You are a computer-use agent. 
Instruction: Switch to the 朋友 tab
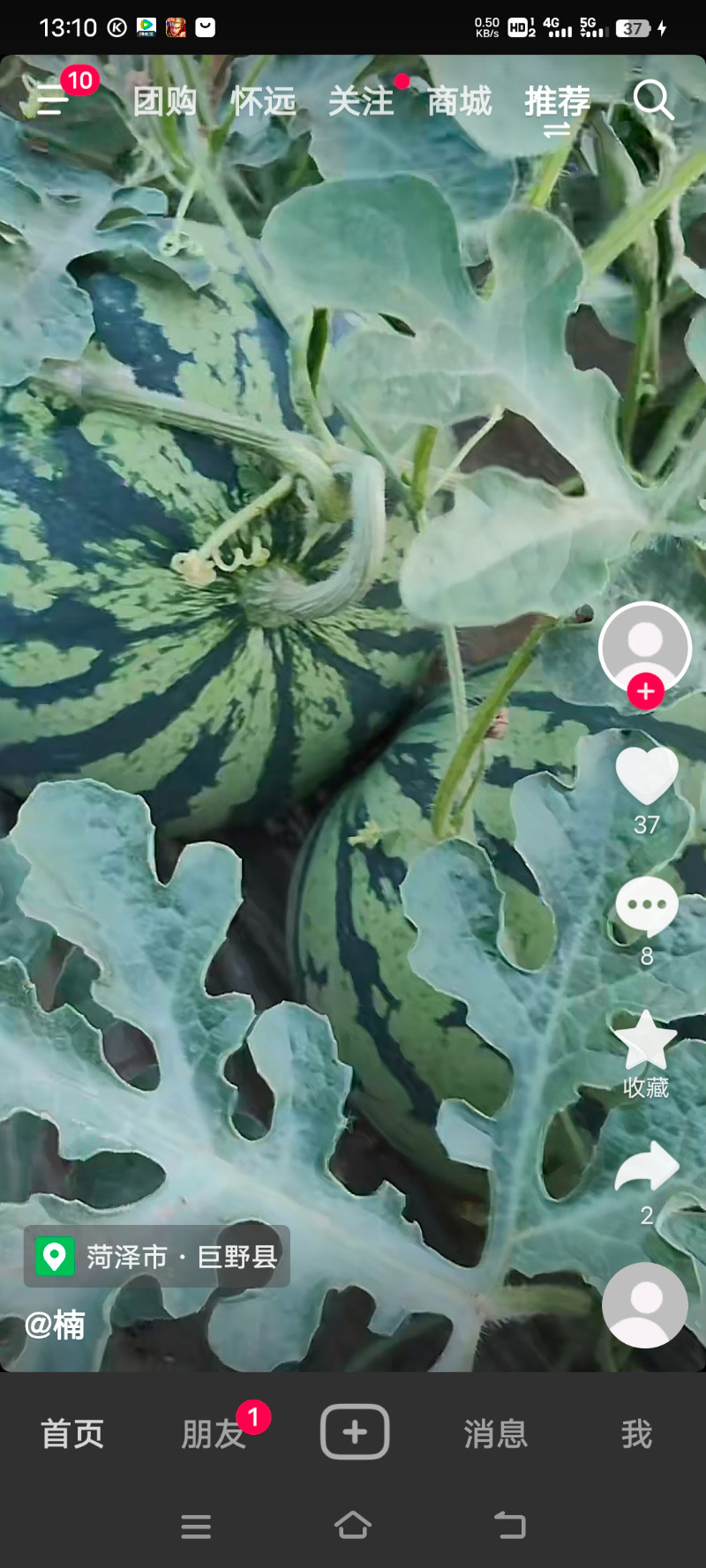pyautogui.click(x=213, y=1434)
